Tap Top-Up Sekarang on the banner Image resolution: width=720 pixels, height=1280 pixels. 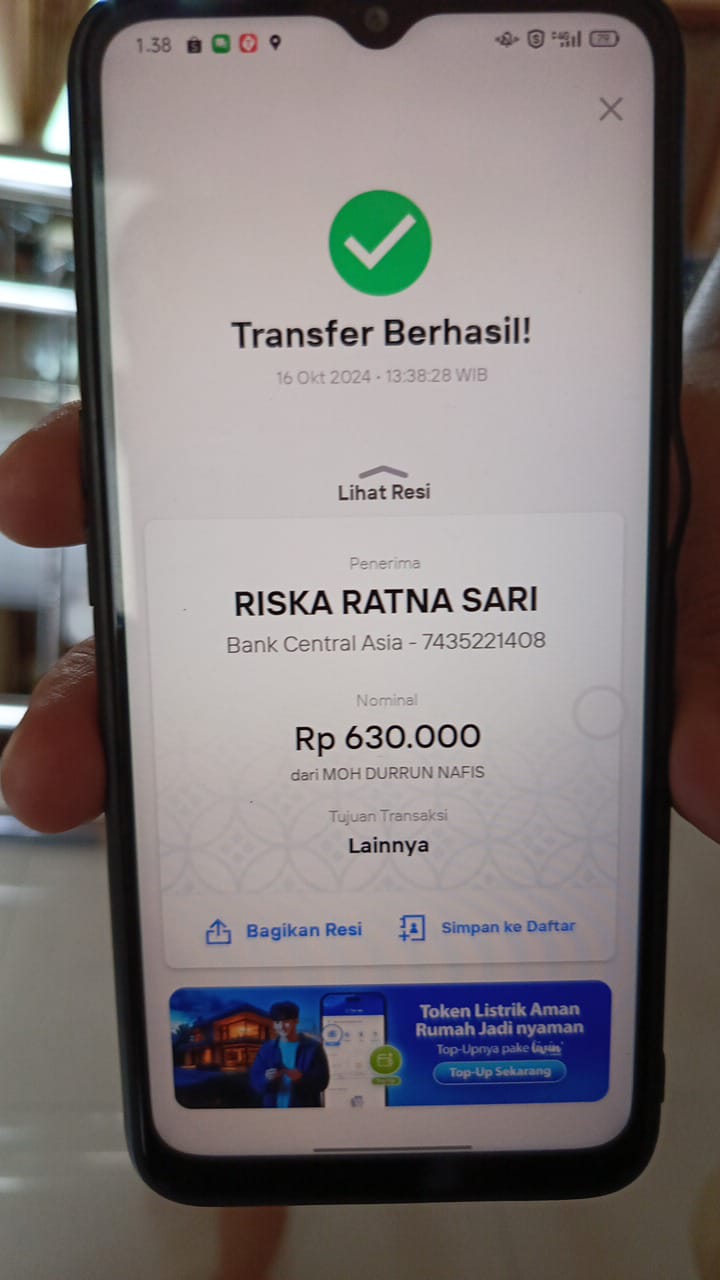point(500,1072)
